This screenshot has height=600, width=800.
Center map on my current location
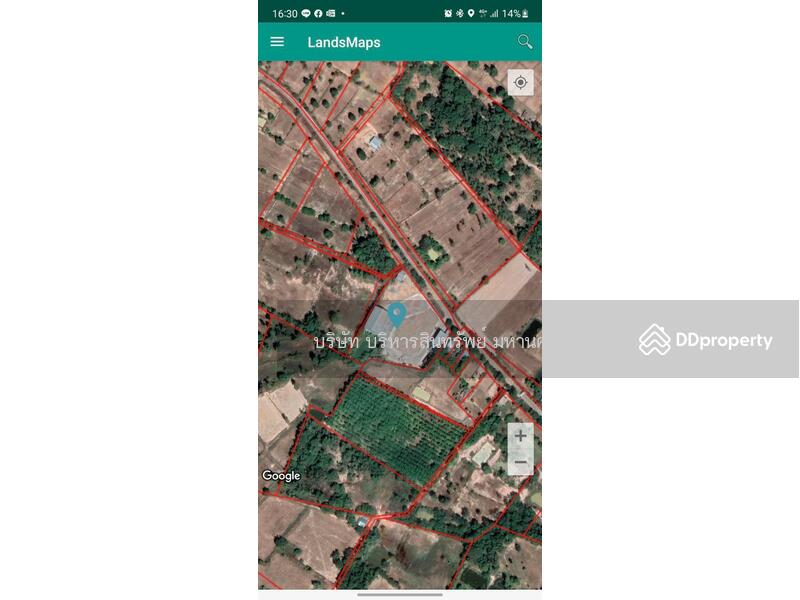[x=520, y=82]
